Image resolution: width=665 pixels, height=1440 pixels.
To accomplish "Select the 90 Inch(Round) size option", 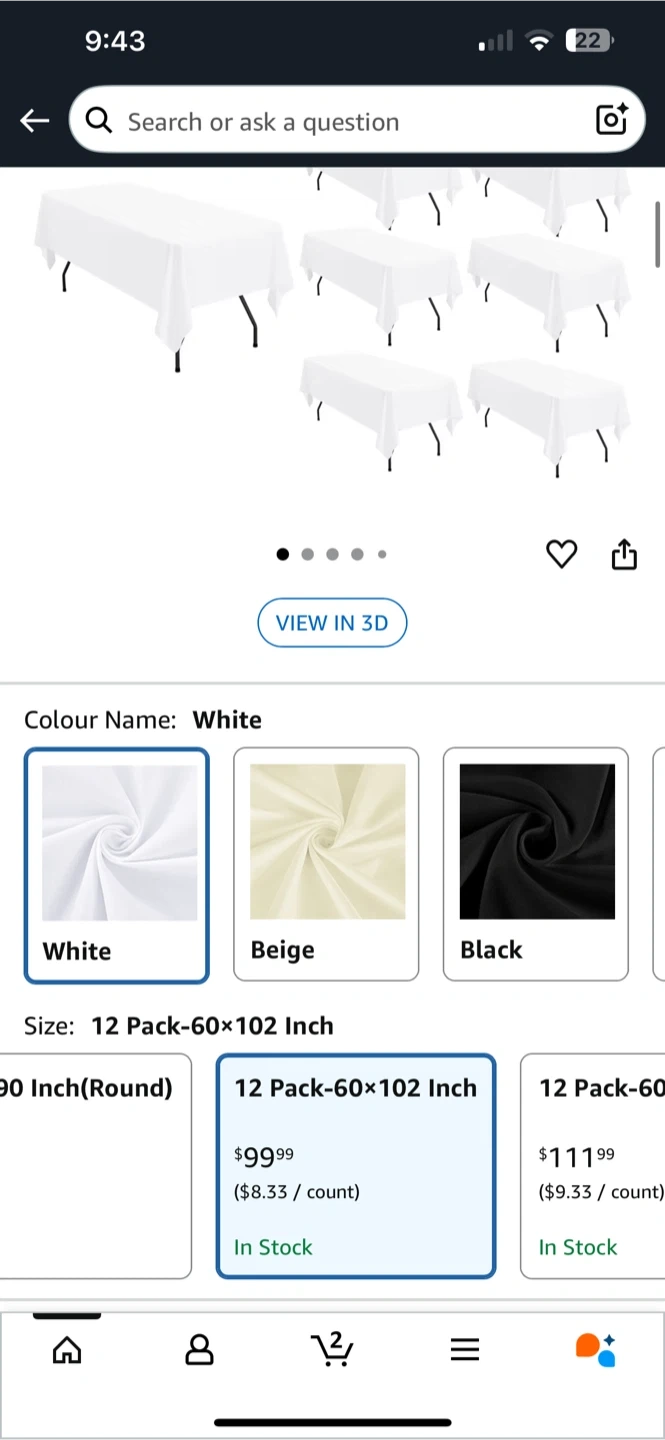I will pyautogui.click(x=95, y=1166).
